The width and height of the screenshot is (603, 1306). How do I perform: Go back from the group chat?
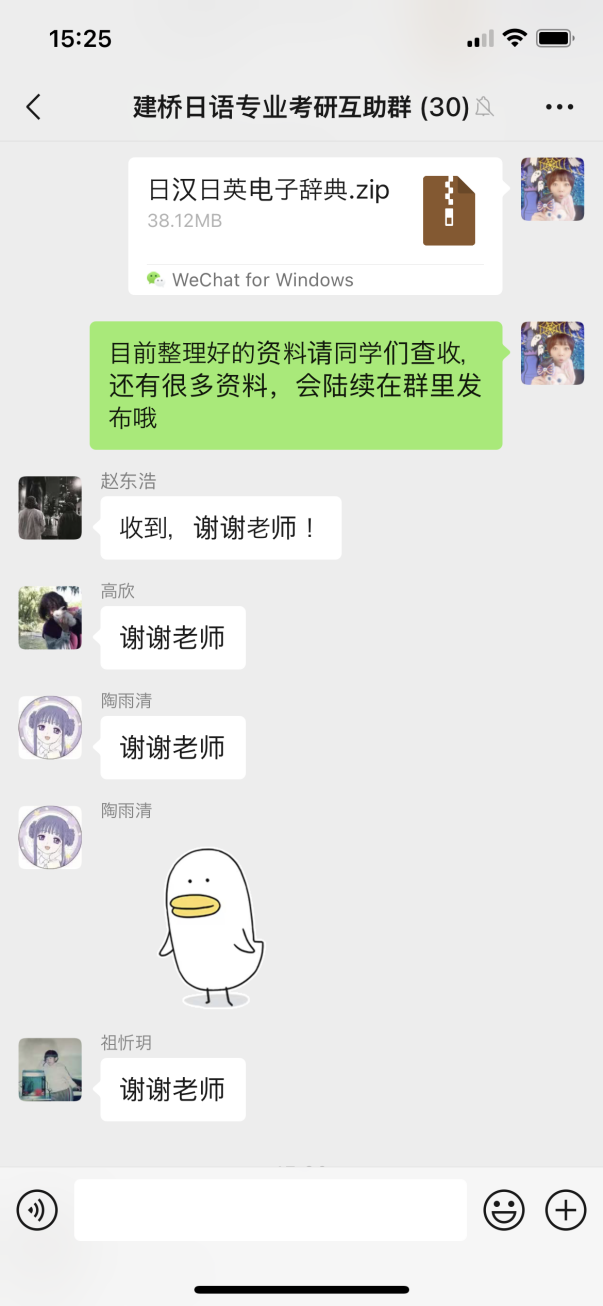(34, 108)
